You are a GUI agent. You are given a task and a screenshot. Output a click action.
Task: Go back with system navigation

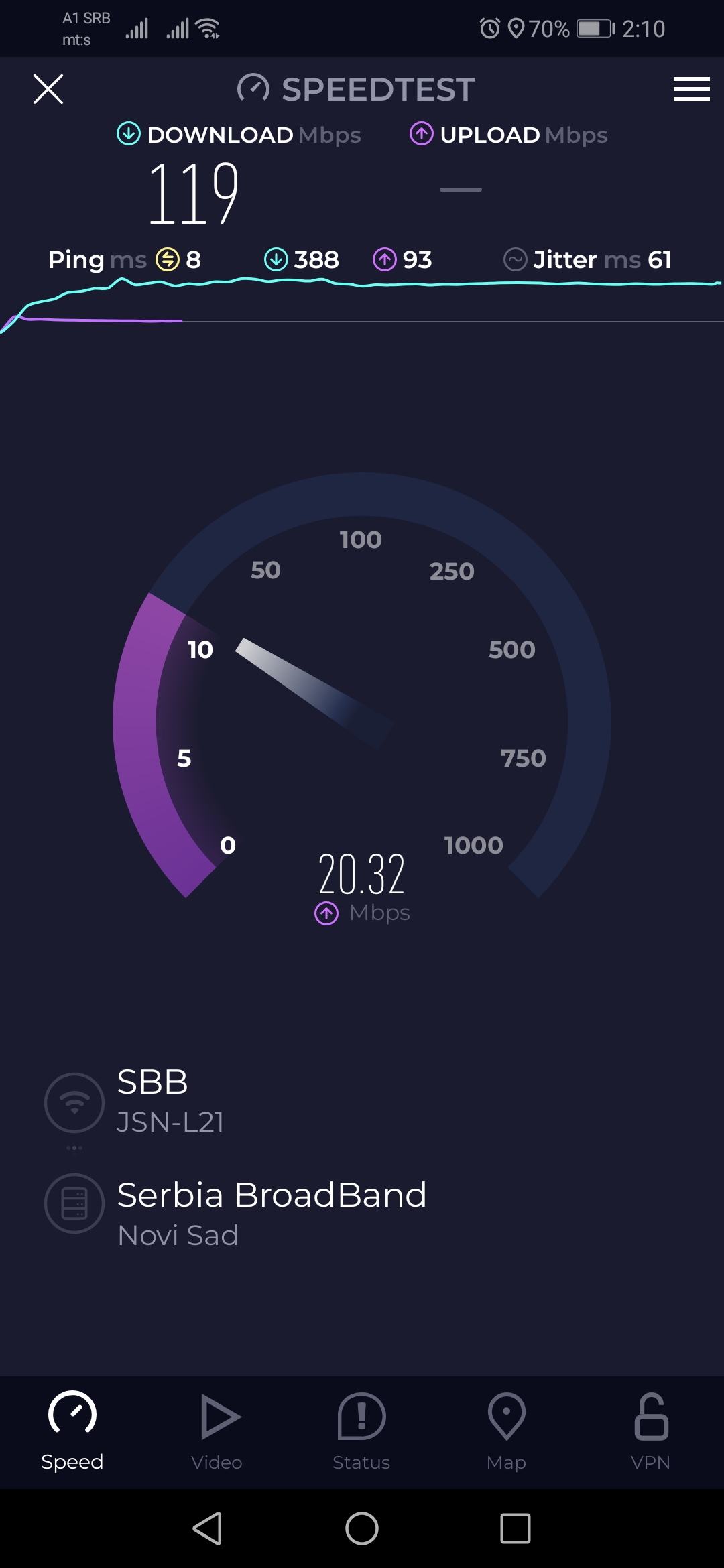207,1528
